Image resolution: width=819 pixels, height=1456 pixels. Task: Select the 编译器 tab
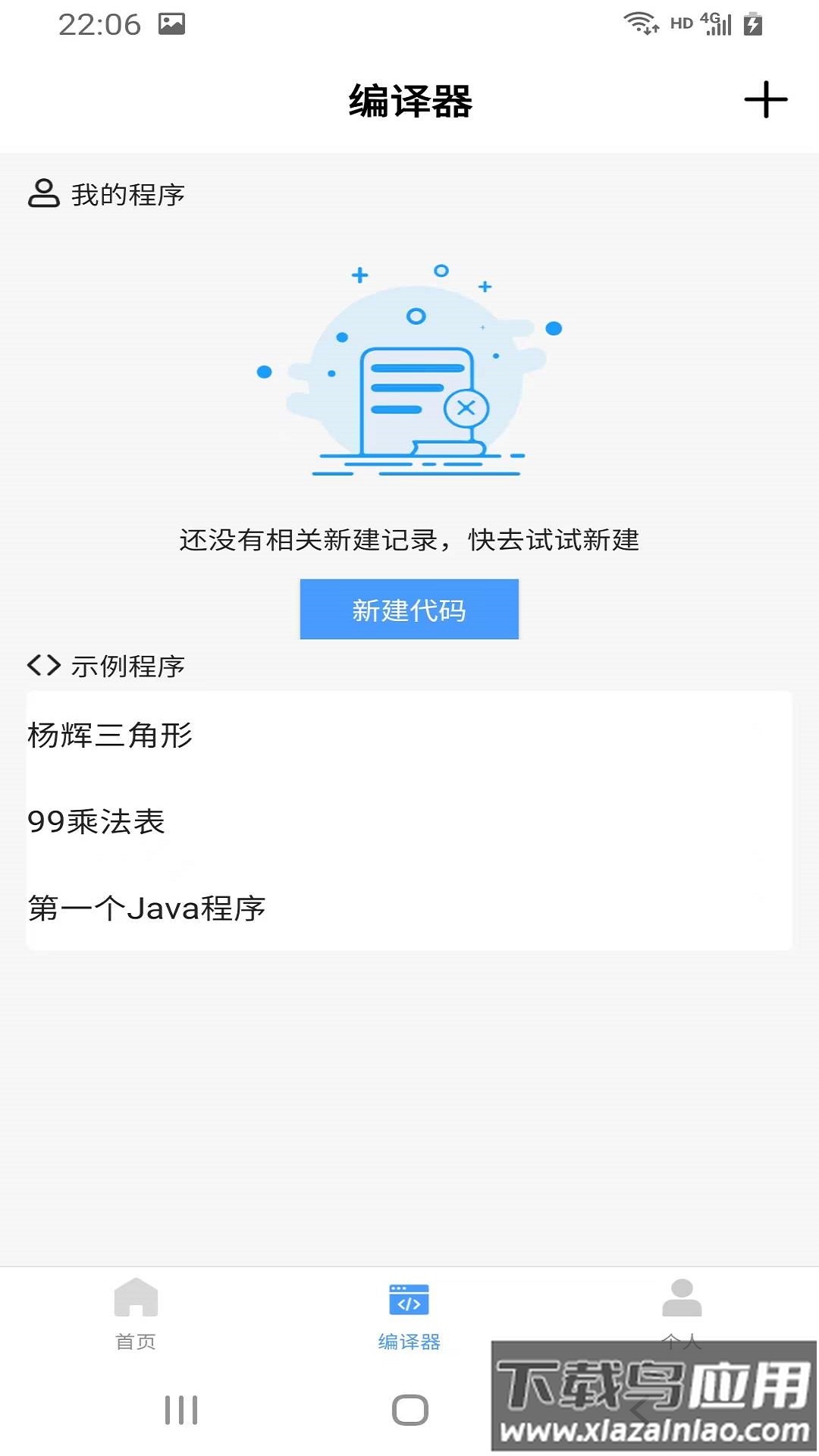[409, 1313]
